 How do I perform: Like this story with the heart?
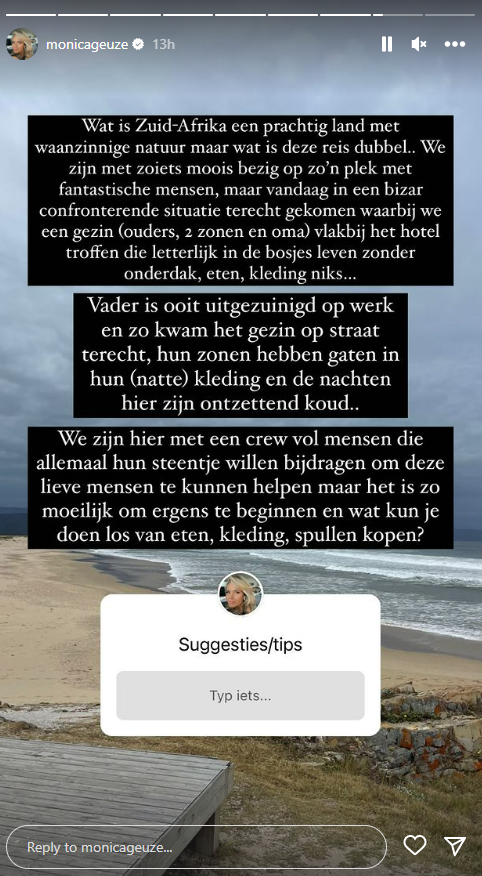tap(415, 846)
